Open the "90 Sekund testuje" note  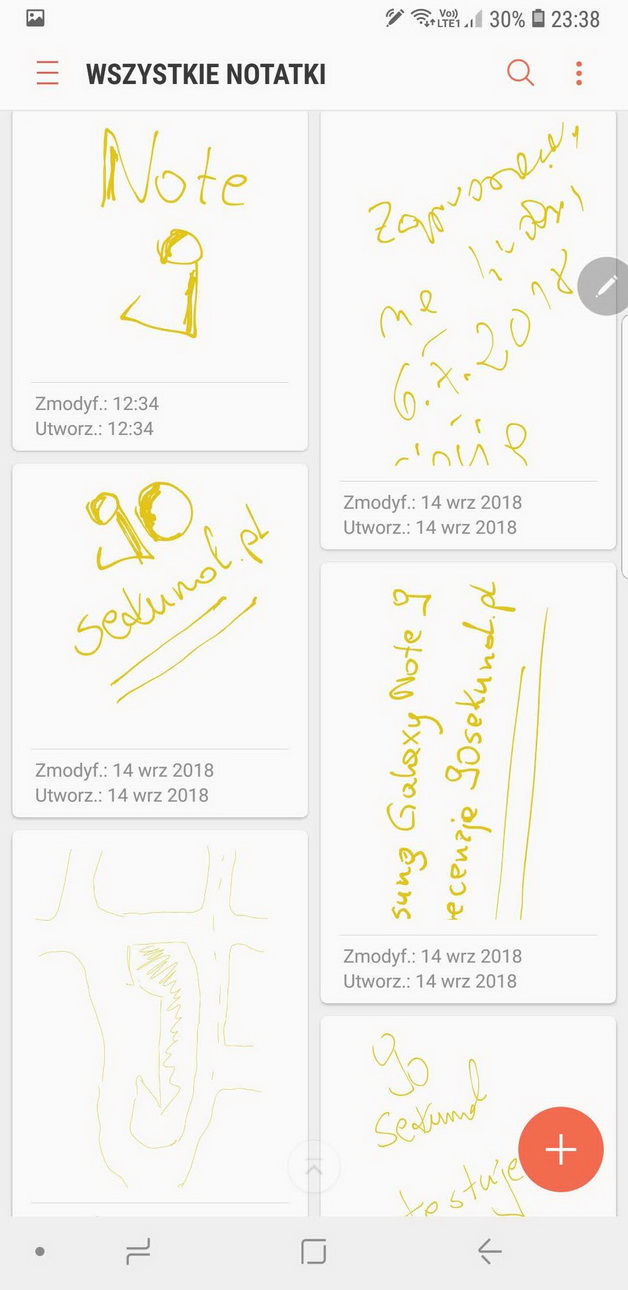(x=440, y=1110)
